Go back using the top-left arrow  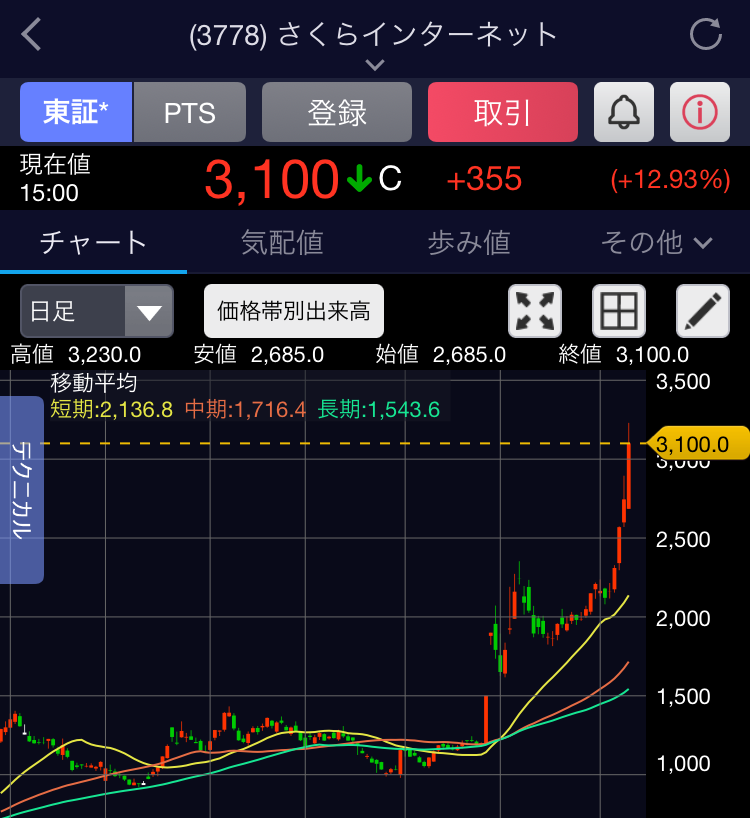click(x=32, y=35)
